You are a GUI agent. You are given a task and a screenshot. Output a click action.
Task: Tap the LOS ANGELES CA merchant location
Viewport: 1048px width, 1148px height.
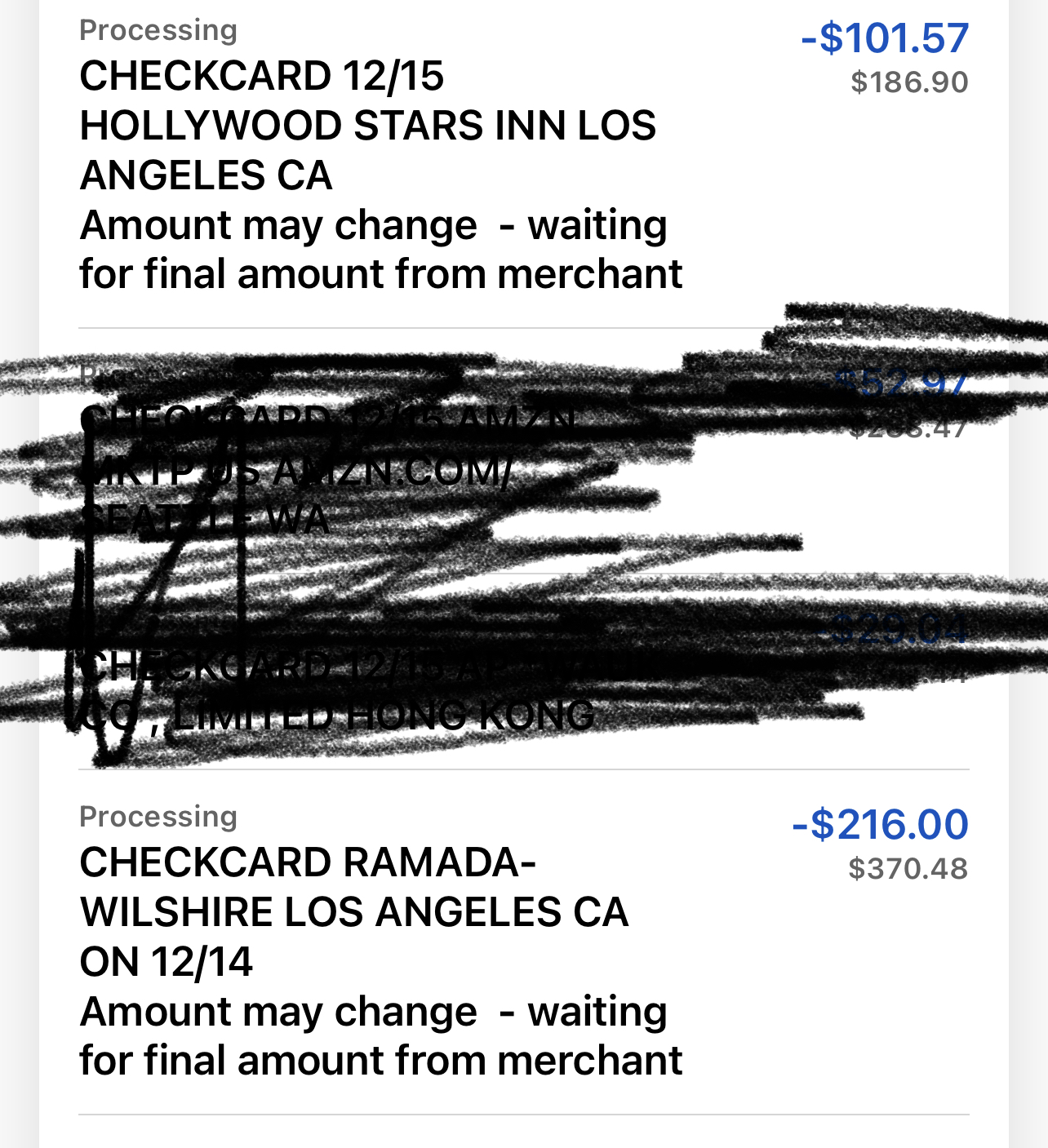206,175
